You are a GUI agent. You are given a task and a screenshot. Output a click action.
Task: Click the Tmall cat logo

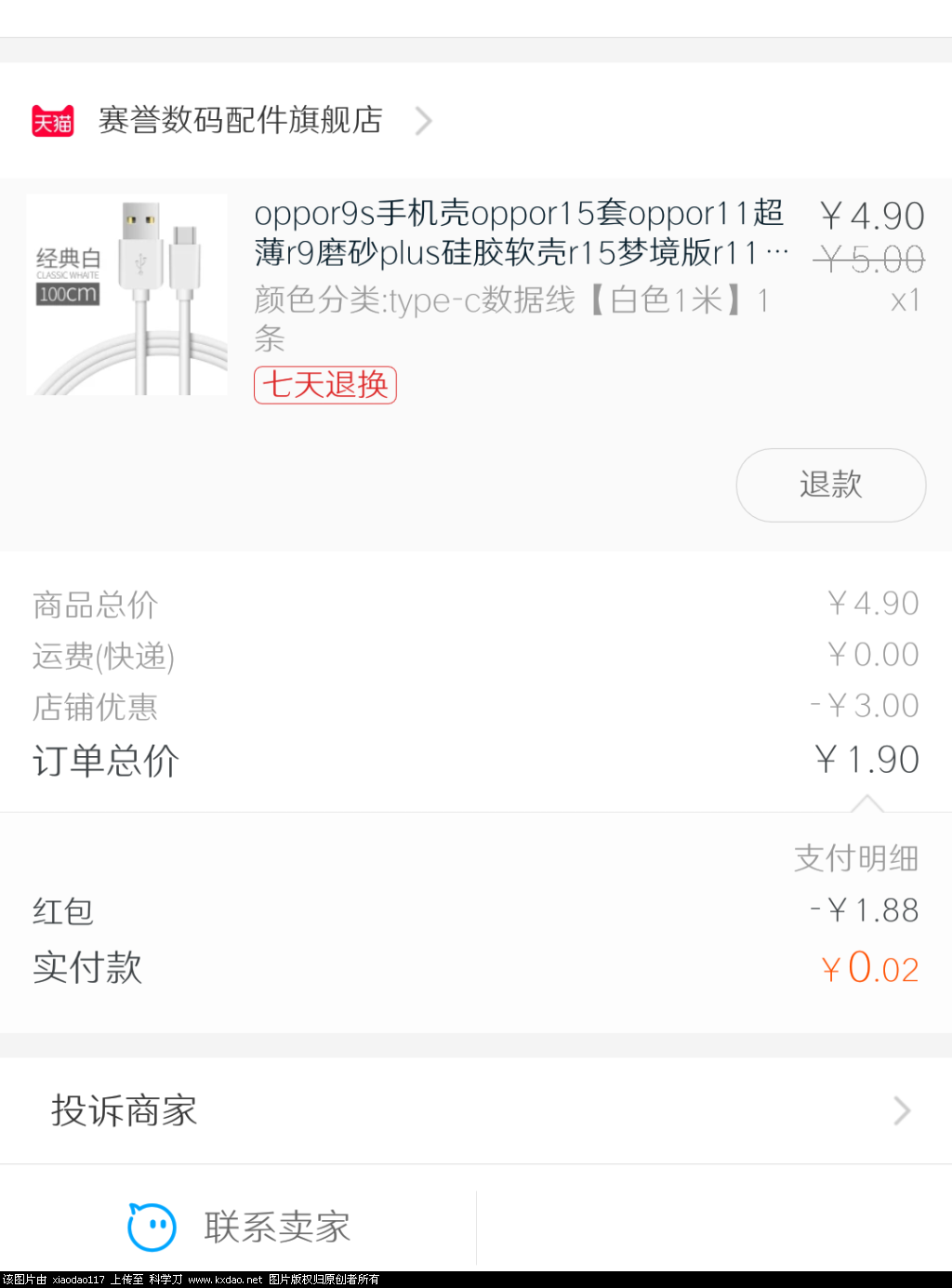pos(53,121)
